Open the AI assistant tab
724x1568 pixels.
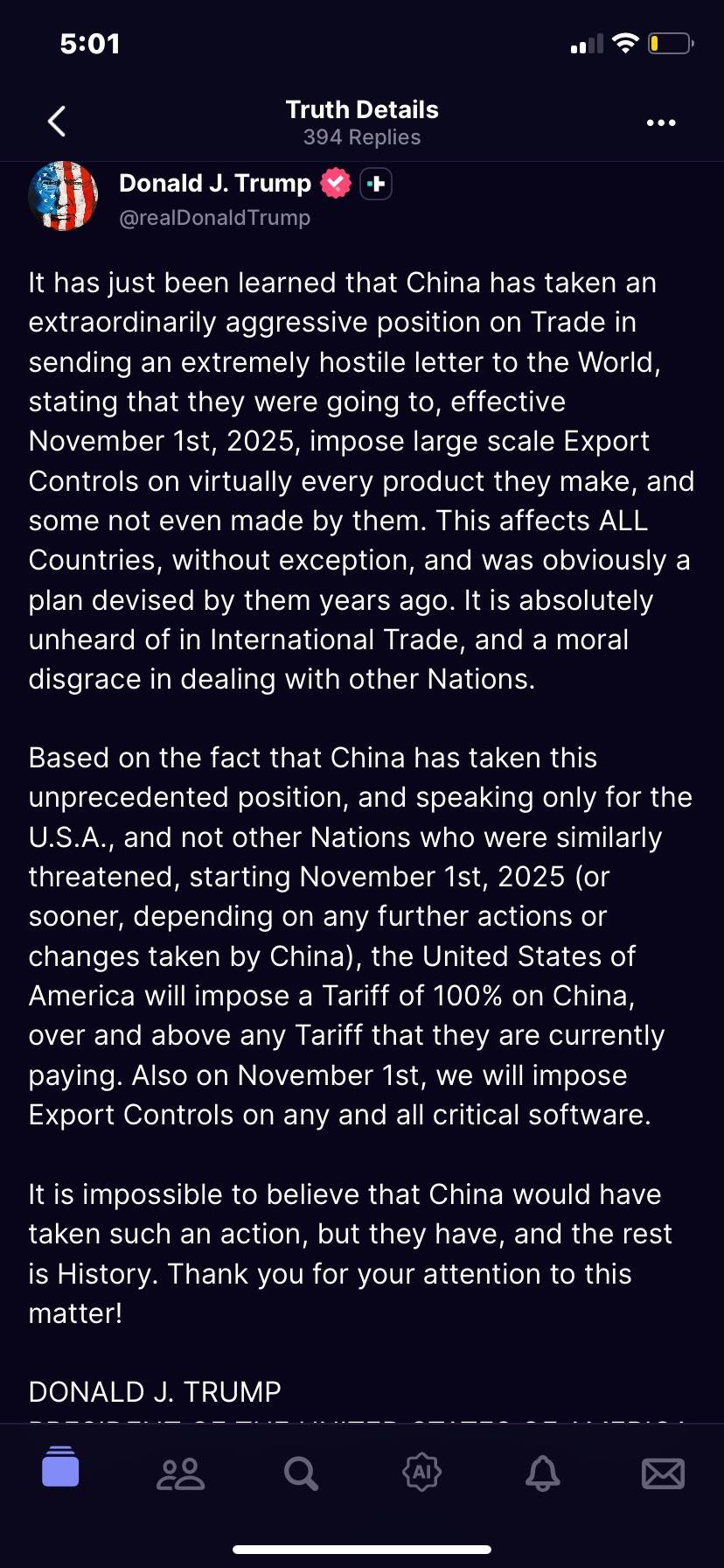(421, 1473)
